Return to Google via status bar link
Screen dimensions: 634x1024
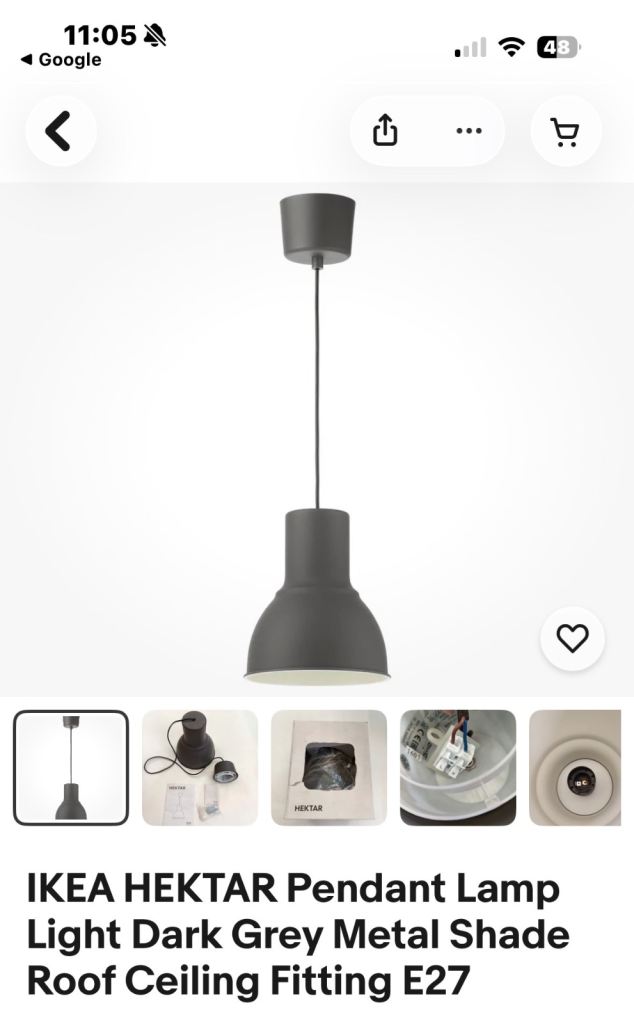click(x=61, y=59)
